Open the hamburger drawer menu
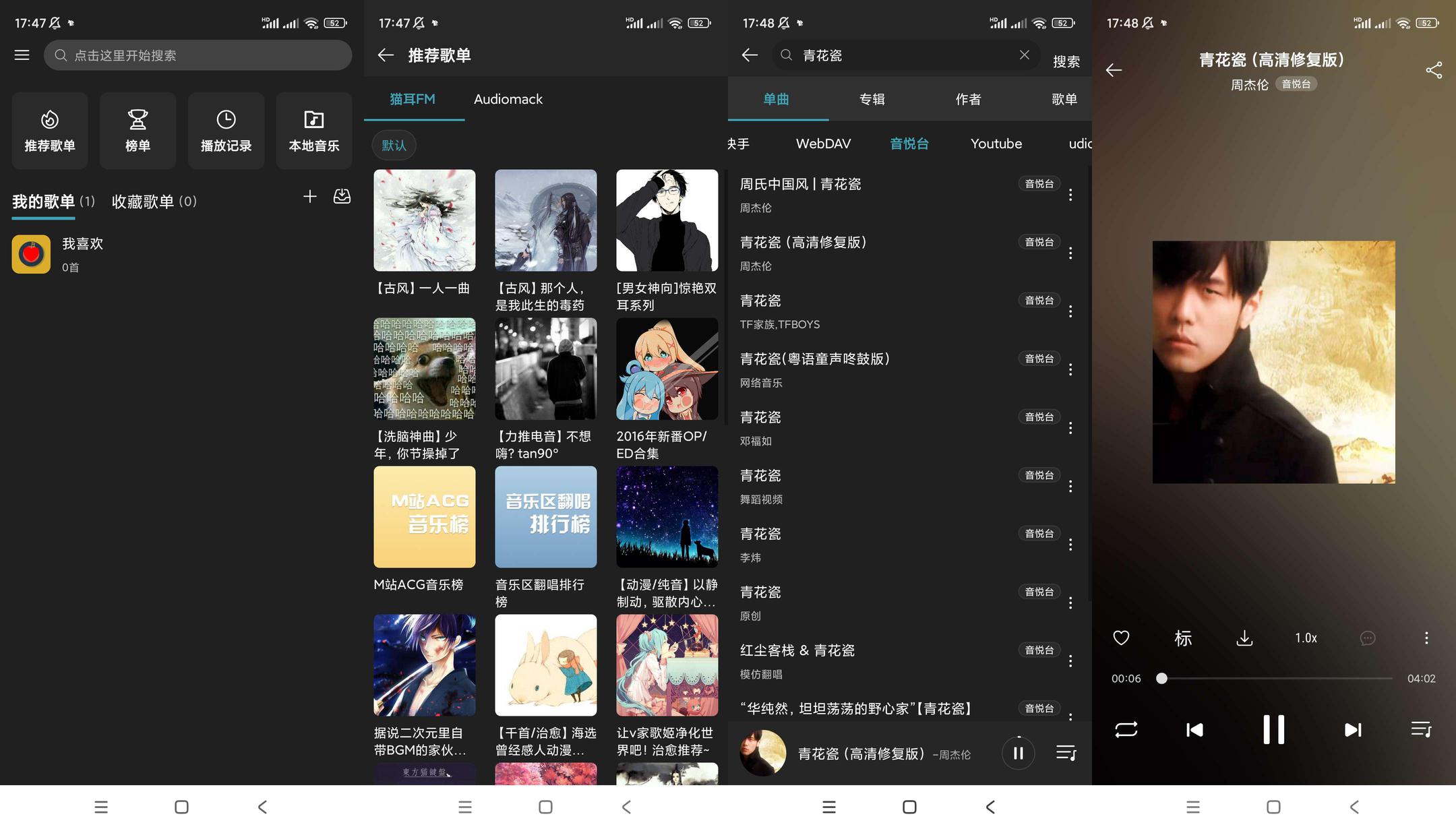The width and height of the screenshot is (1456, 829). 22,55
